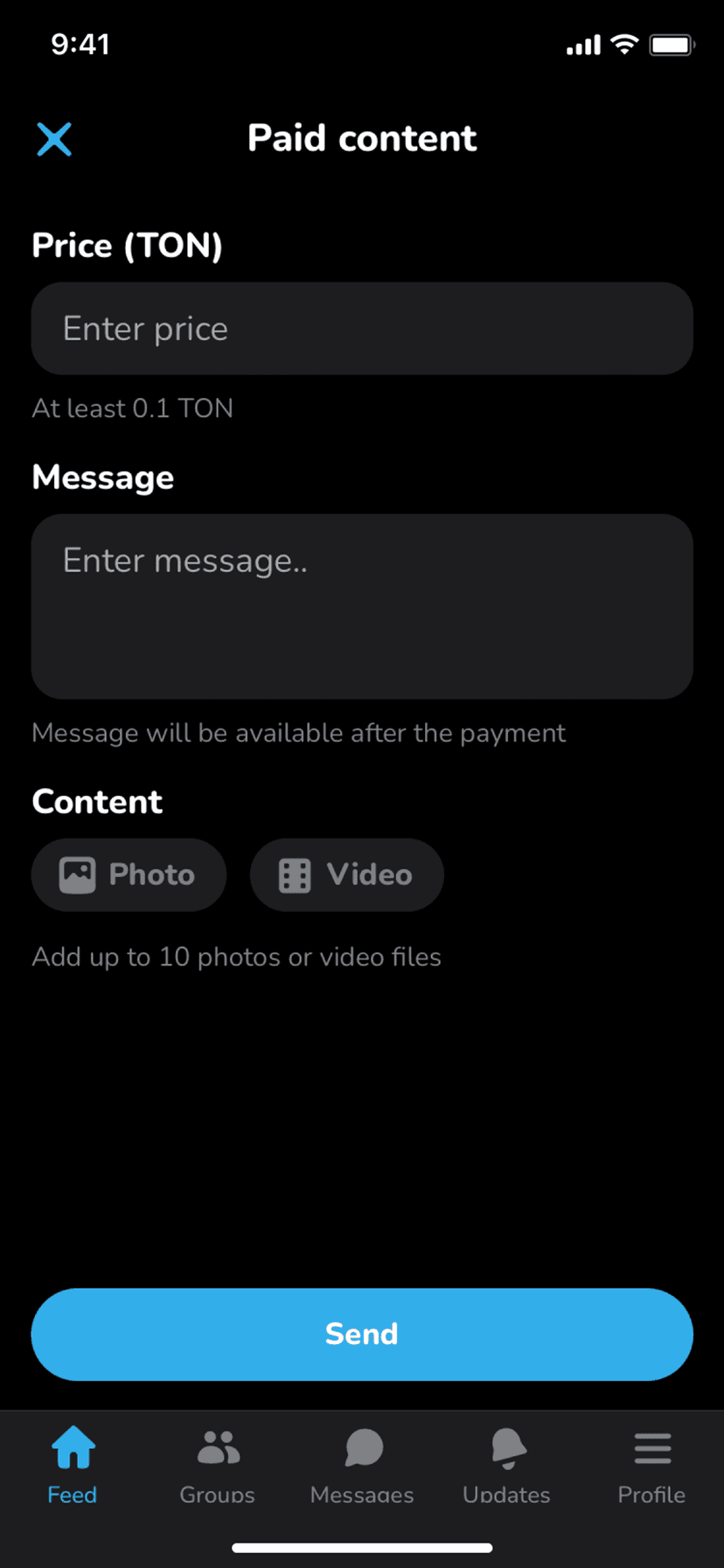
Task: View the Updates tab
Action: (x=507, y=1464)
